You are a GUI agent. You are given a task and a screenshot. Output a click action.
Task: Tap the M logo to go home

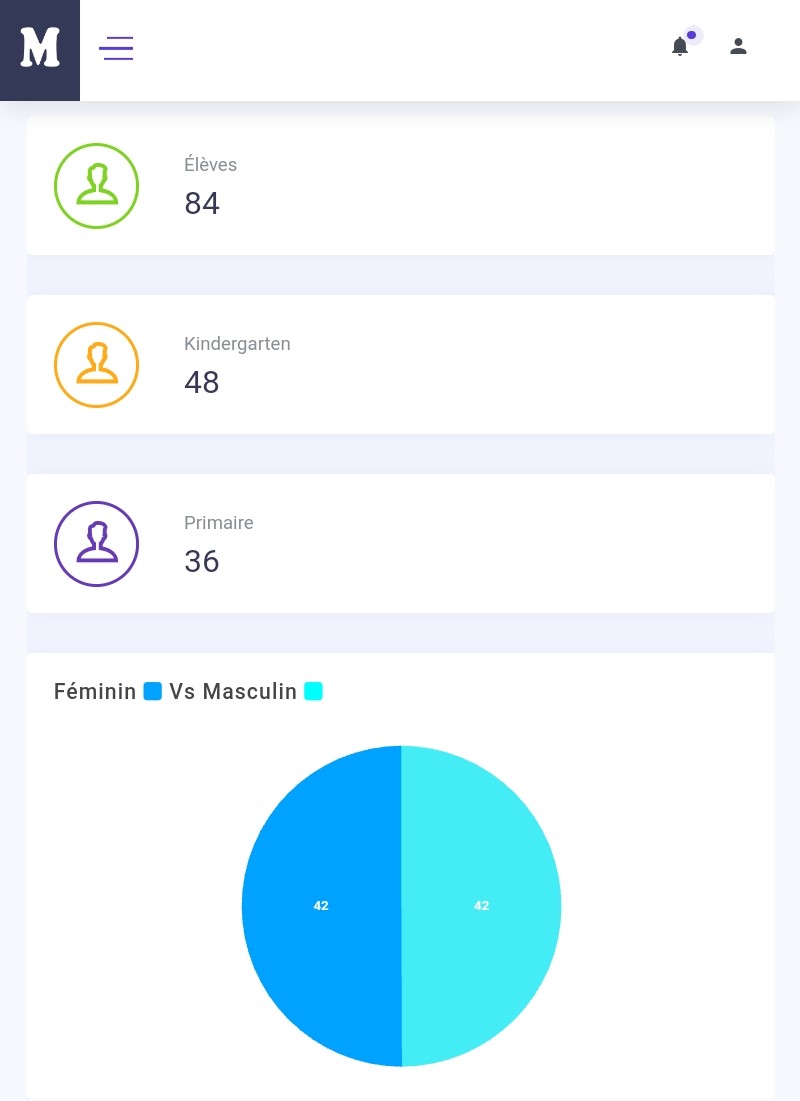tap(40, 49)
